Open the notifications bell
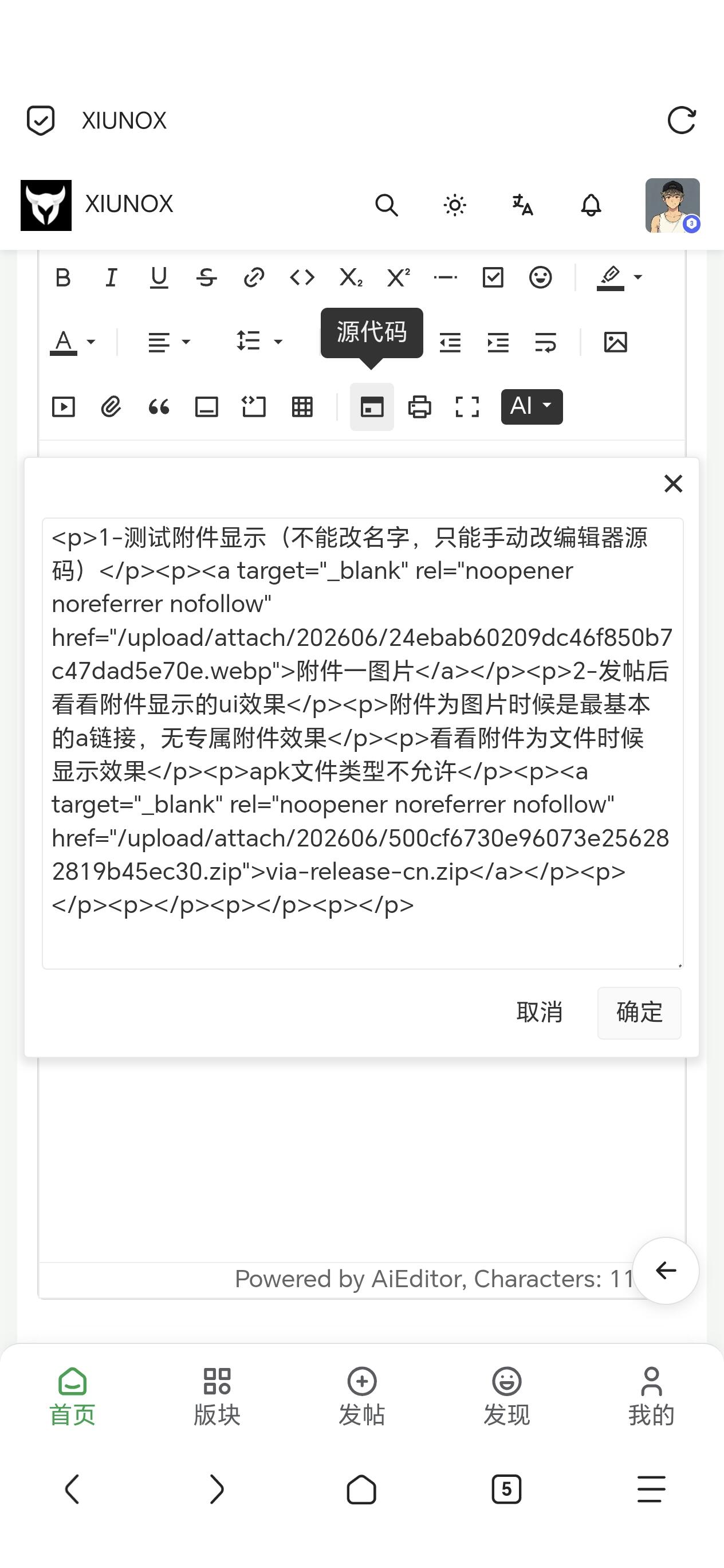 [591, 205]
